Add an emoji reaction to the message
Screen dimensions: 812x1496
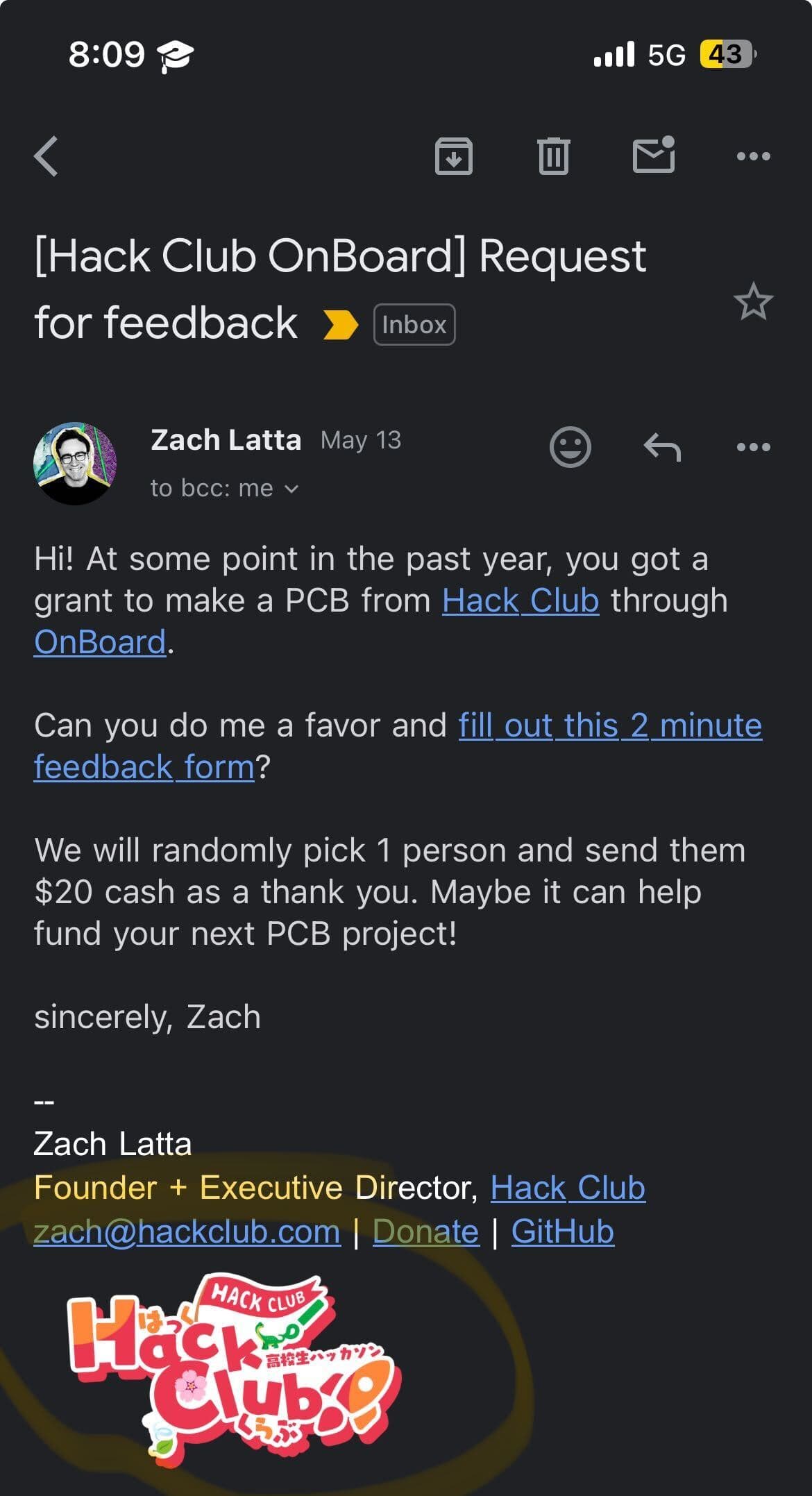570,447
